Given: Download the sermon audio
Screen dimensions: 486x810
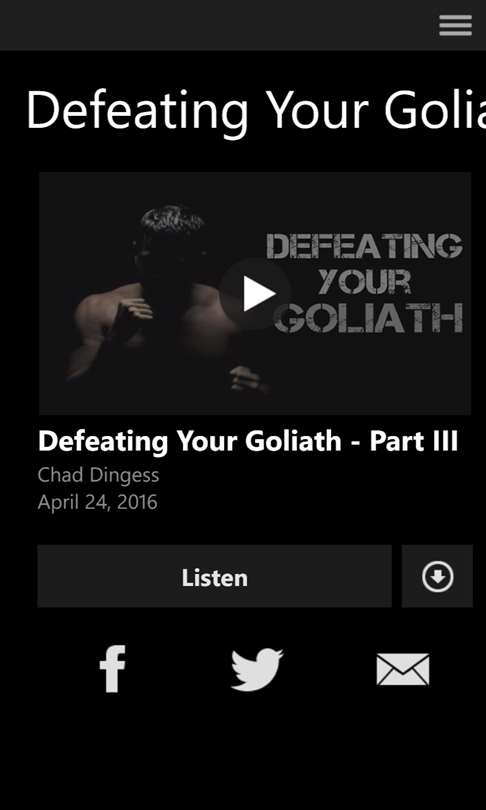Looking at the screenshot, I should click(x=437, y=576).
